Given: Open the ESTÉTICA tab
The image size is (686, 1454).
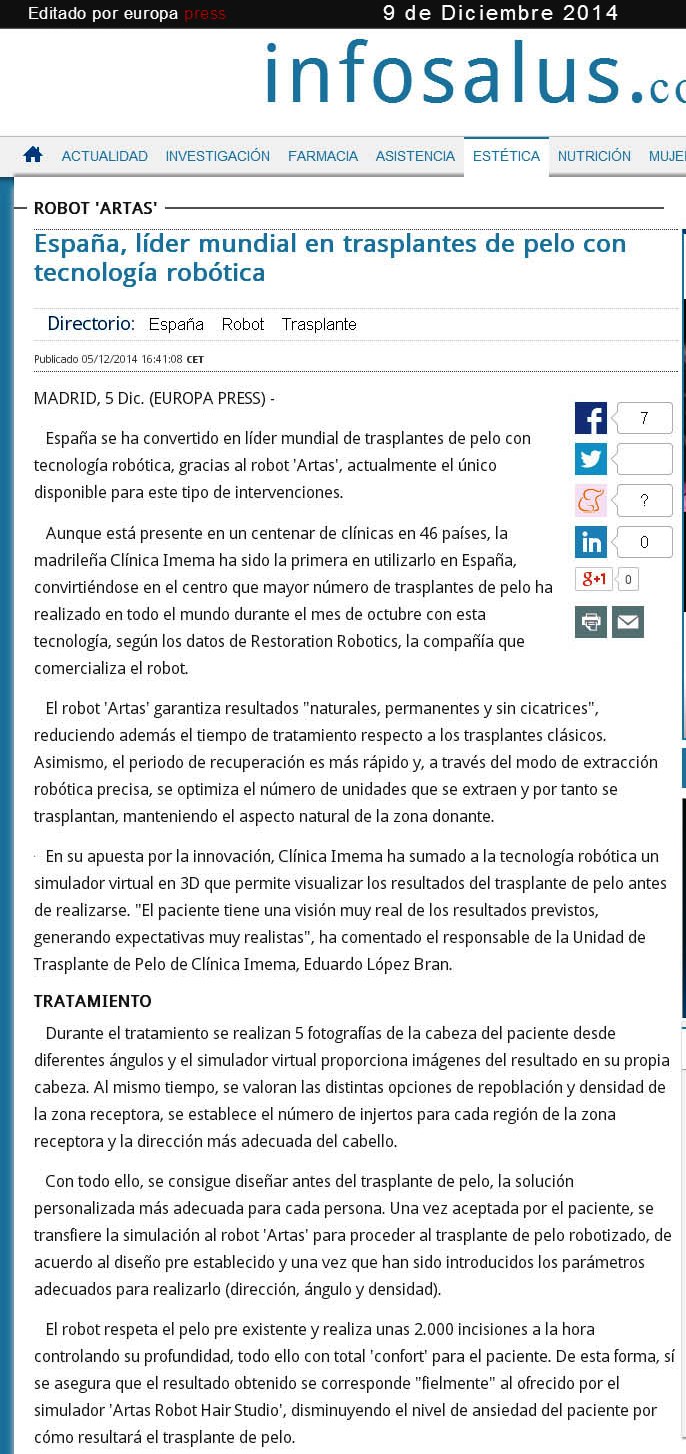Looking at the screenshot, I should pos(506,156).
